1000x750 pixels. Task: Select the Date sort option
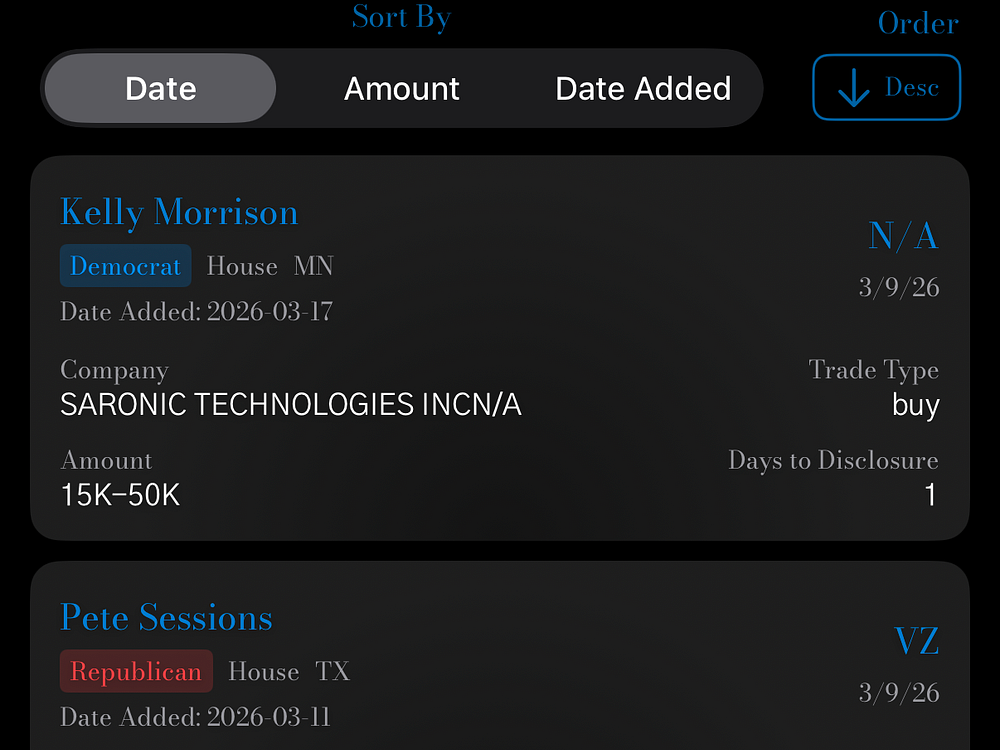click(160, 89)
